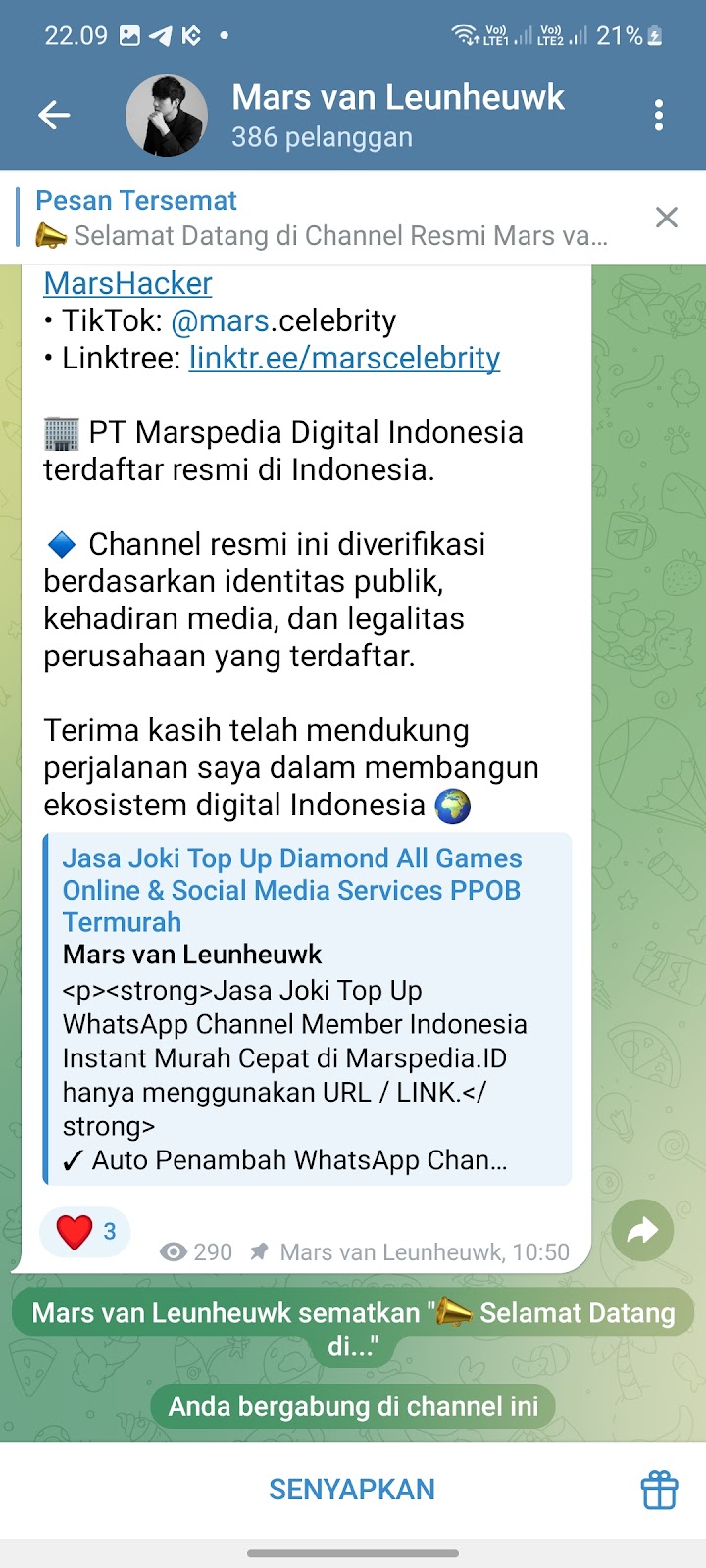This screenshot has width=706, height=1568.
Task: Open the MarsHacker link
Action: 128,284
